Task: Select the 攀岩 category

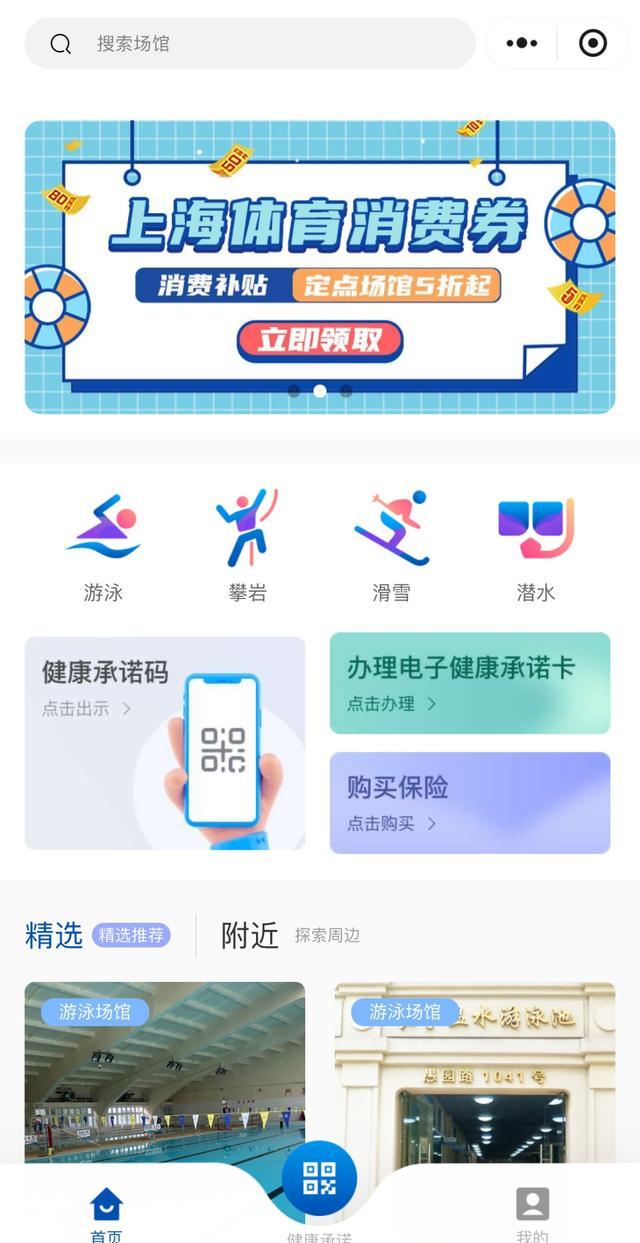Action: 247,547
